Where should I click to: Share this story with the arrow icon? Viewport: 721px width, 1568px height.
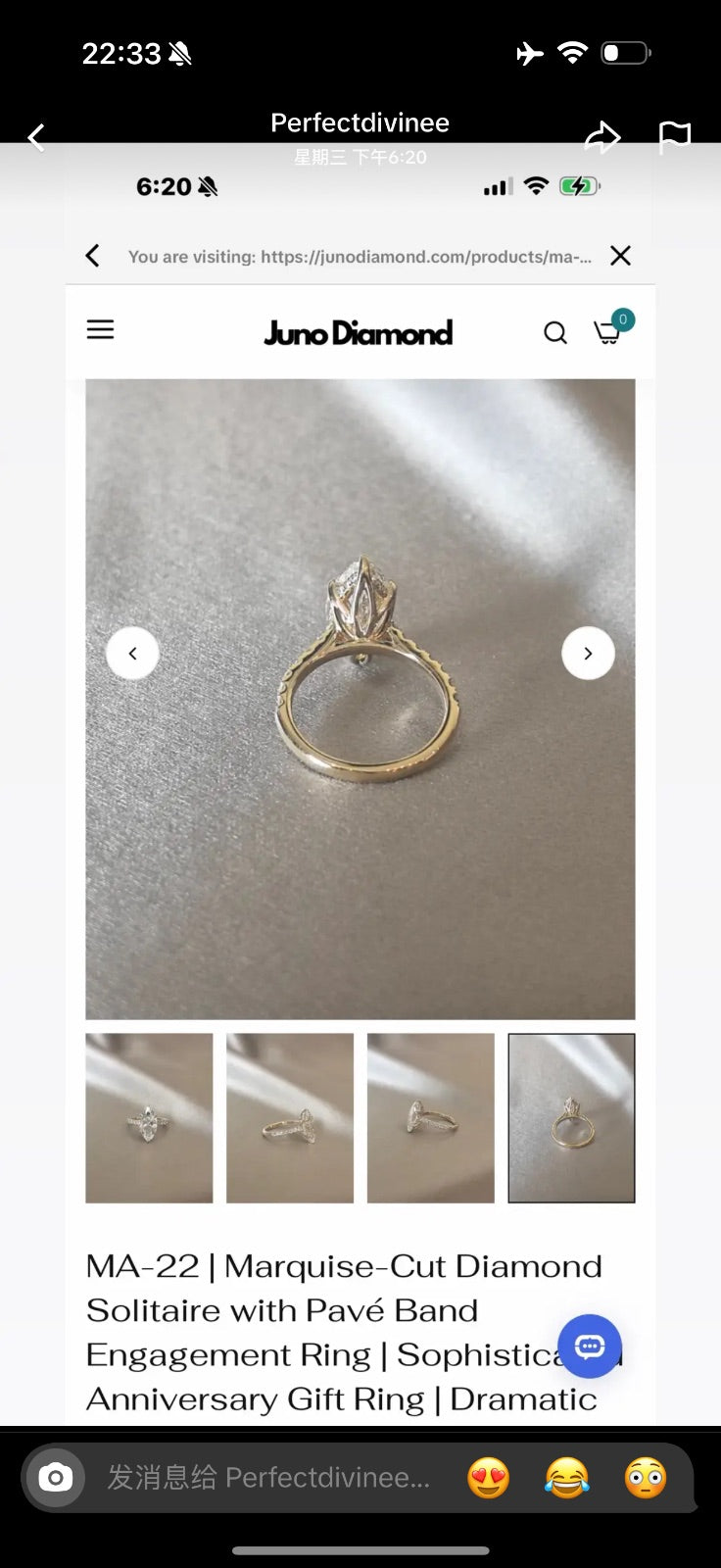click(x=602, y=137)
